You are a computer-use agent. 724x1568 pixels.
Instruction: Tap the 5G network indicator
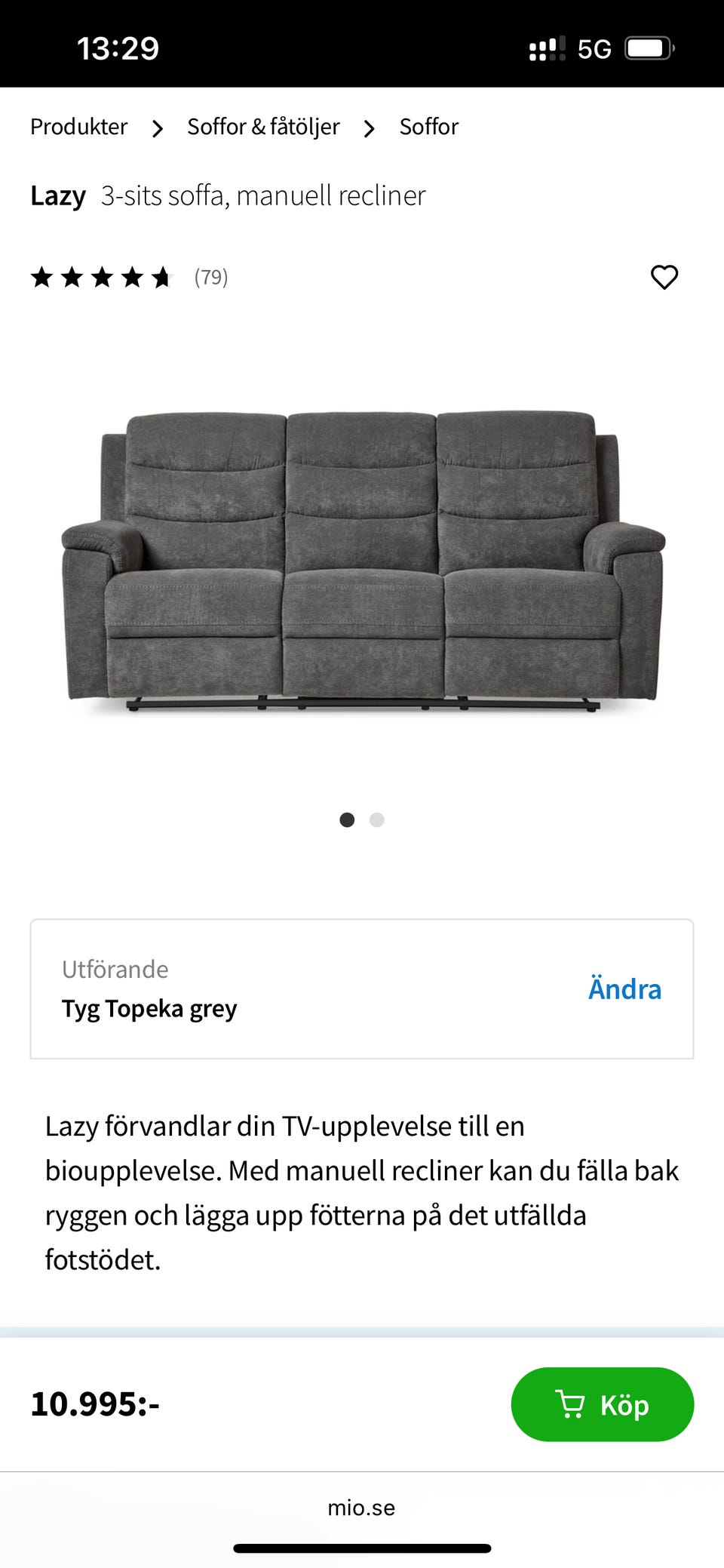click(595, 48)
